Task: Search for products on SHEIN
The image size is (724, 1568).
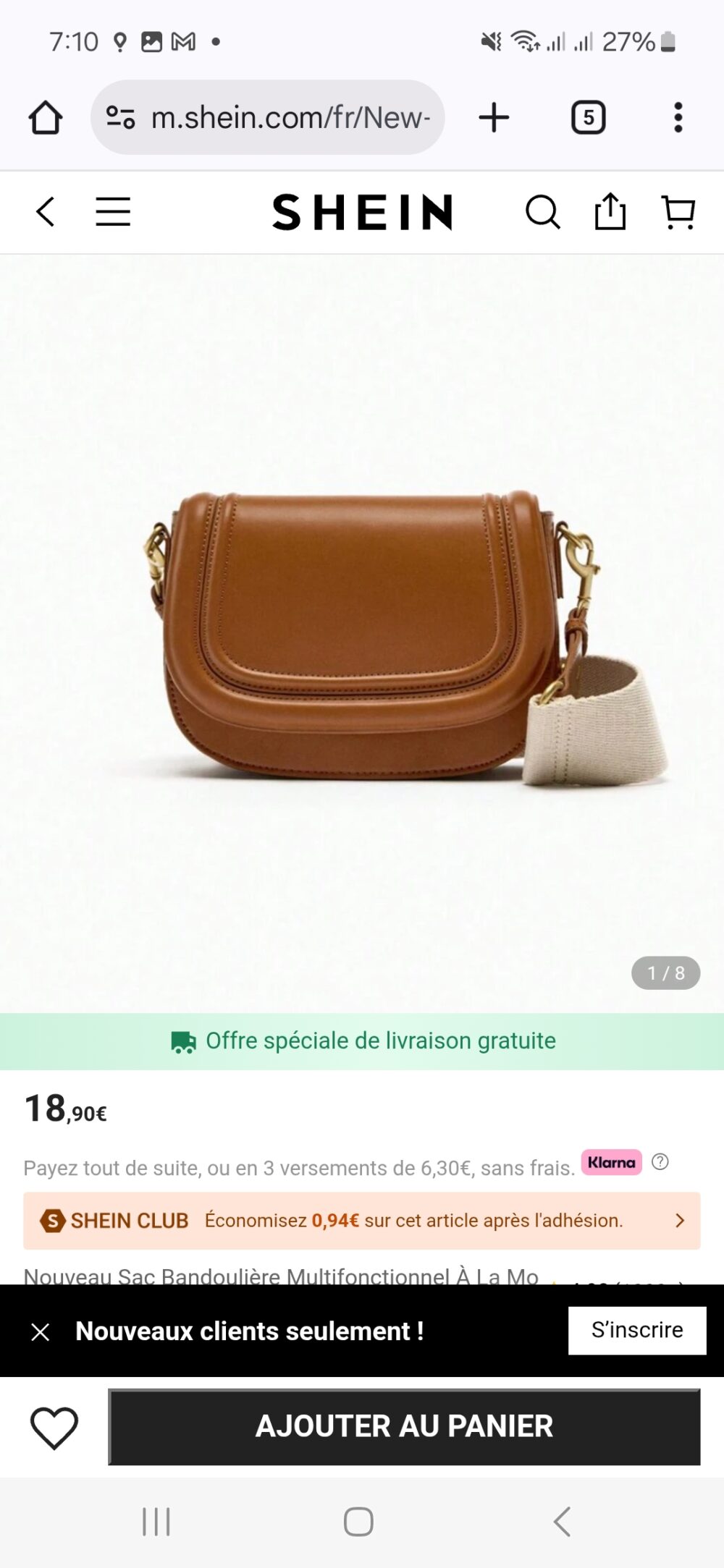Action: (542, 212)
